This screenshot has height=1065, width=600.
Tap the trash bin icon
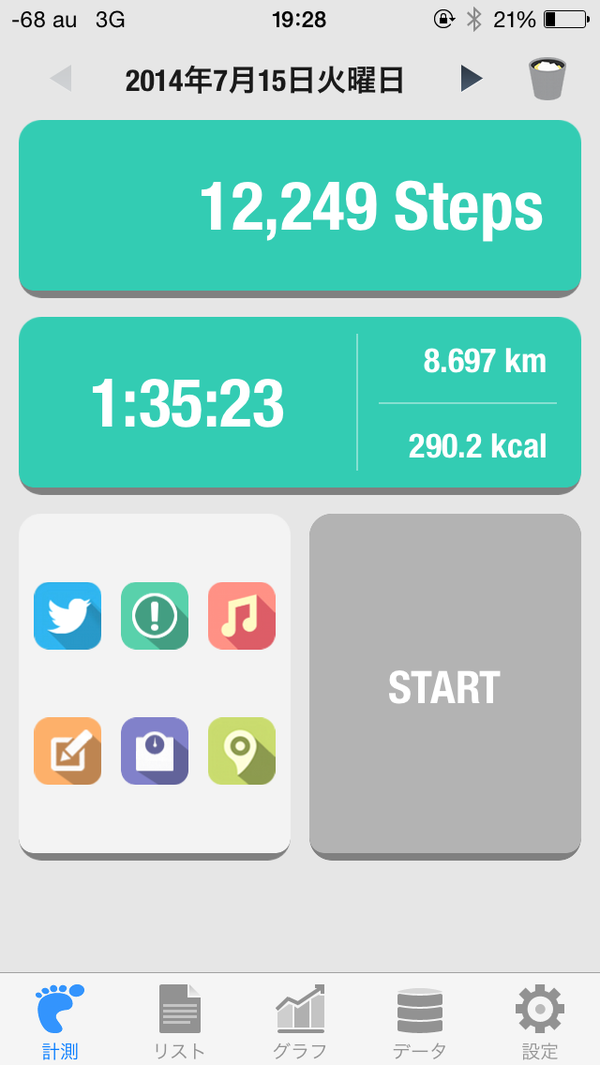tap(546, 79)
